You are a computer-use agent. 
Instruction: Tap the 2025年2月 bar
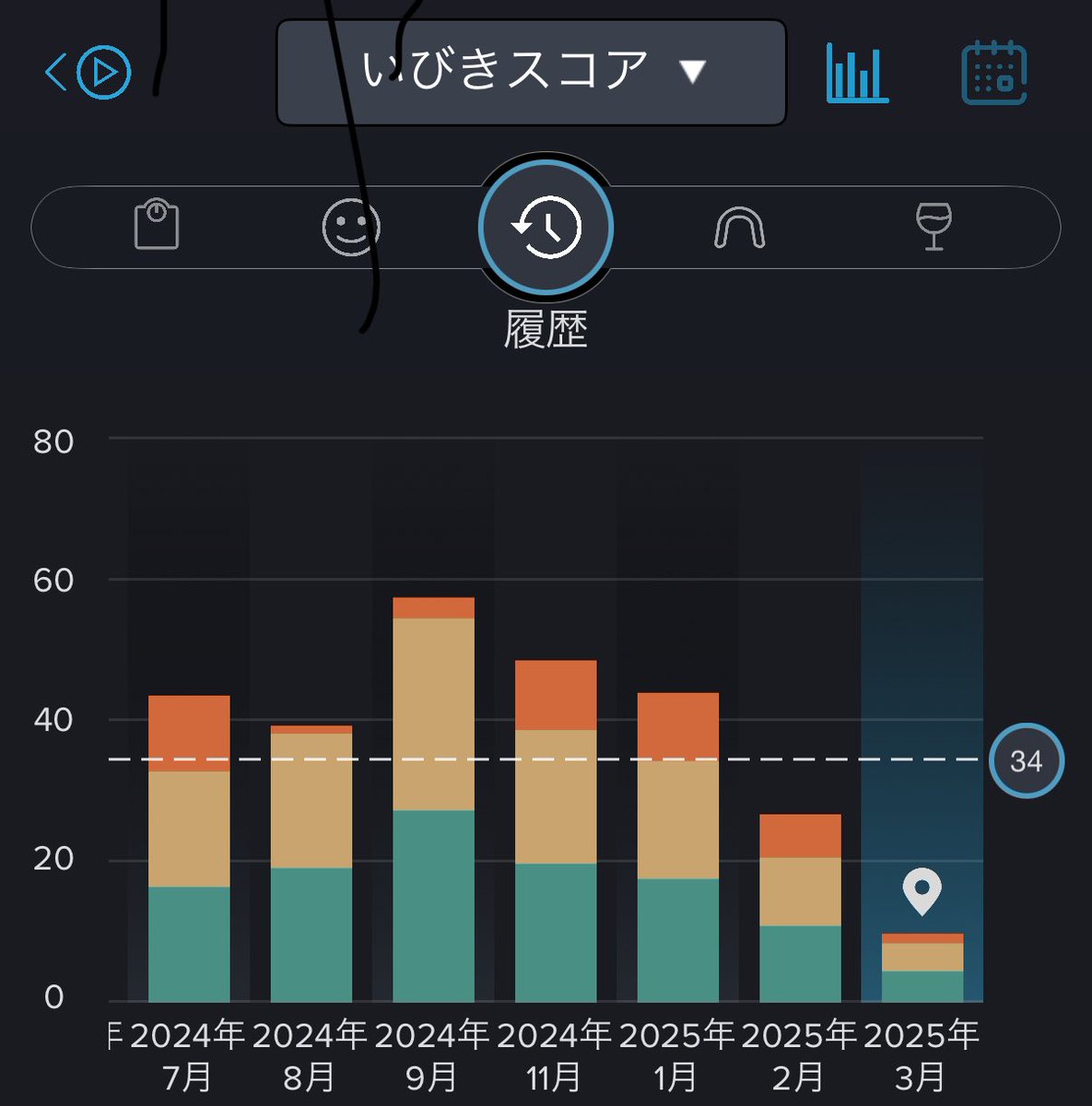pyautogui.click(x=800, y=908)
